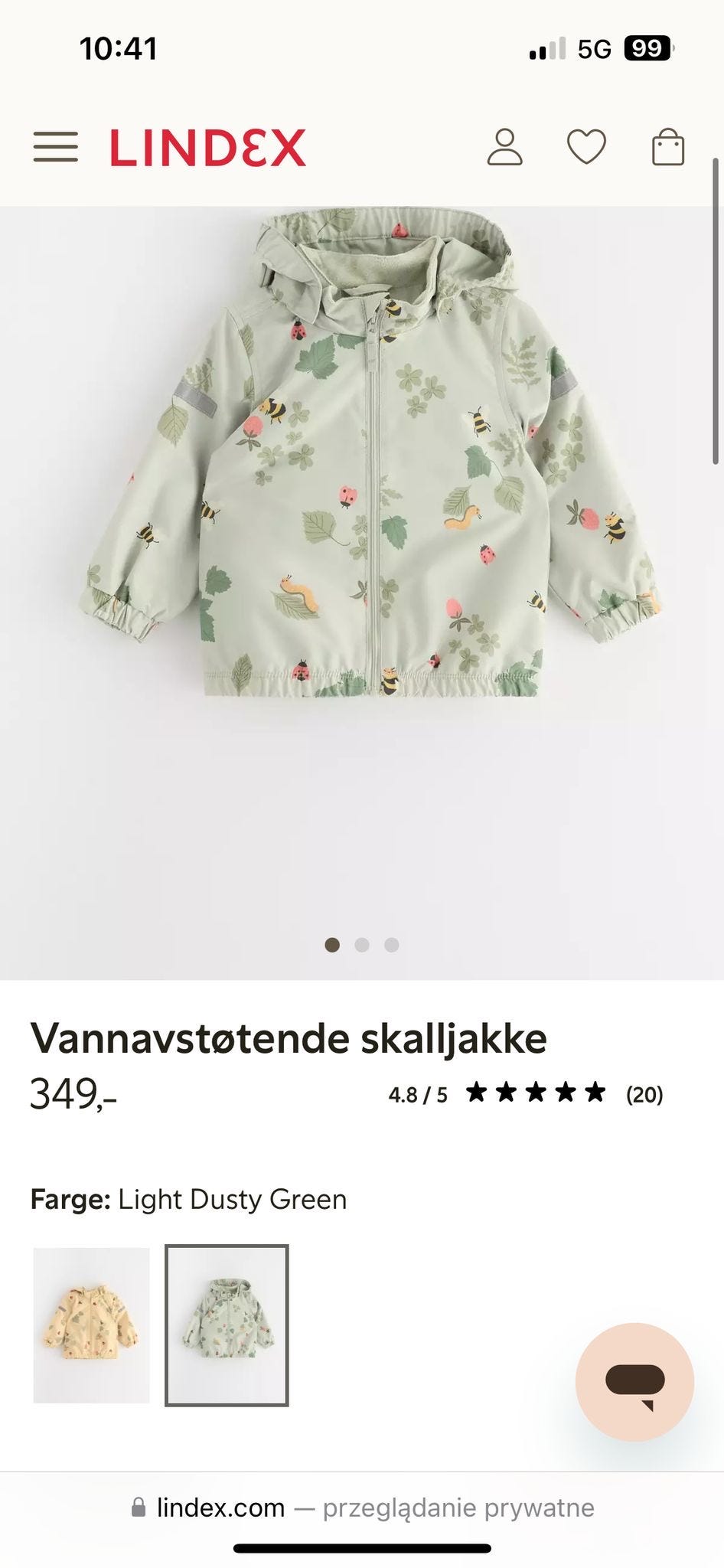This screenshot has width=724, height=1568.
Task: Open the shopping bag
Action: 667,147
